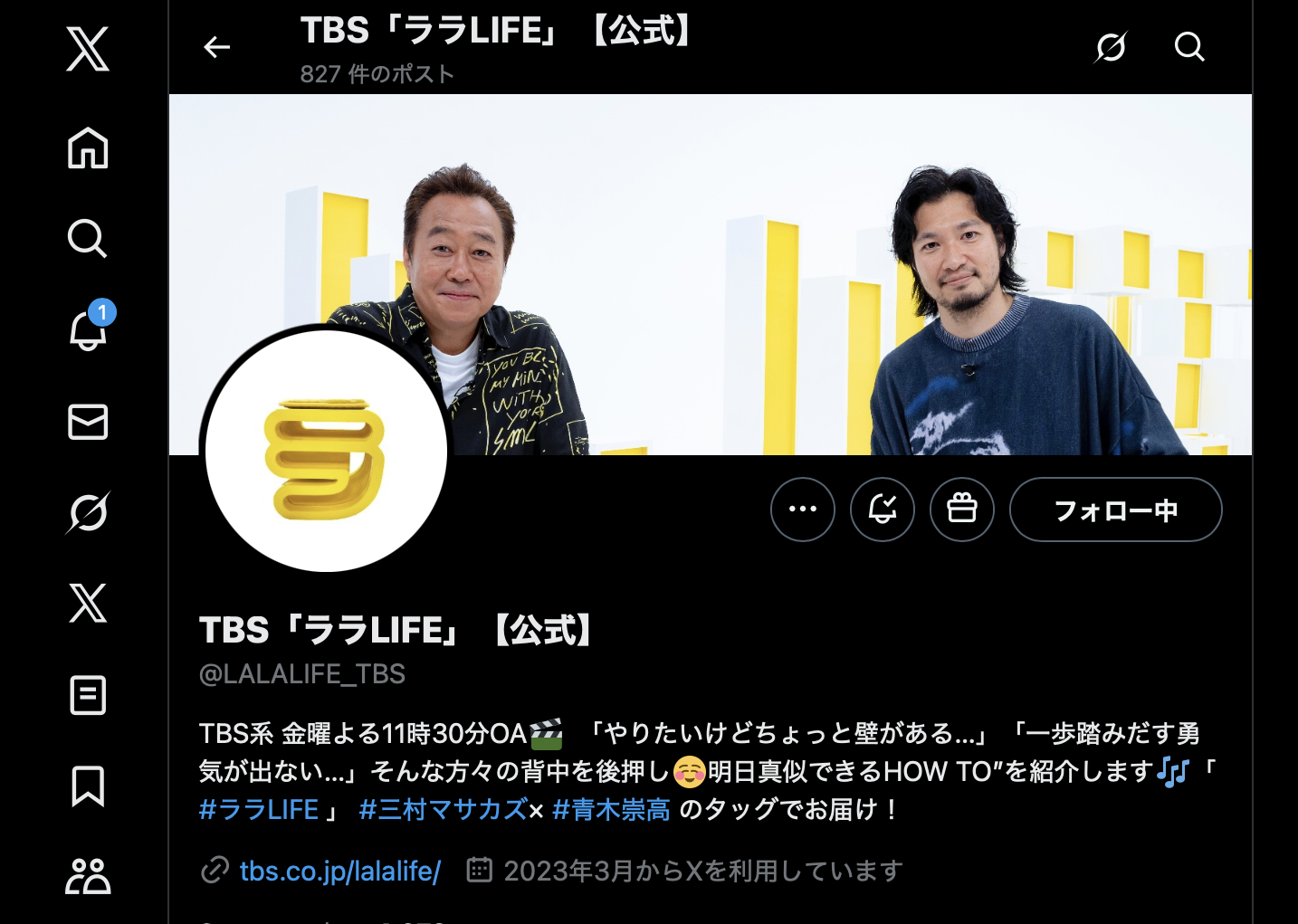
Task: Open Lists in the sidebar
Action: coord(88,695)
